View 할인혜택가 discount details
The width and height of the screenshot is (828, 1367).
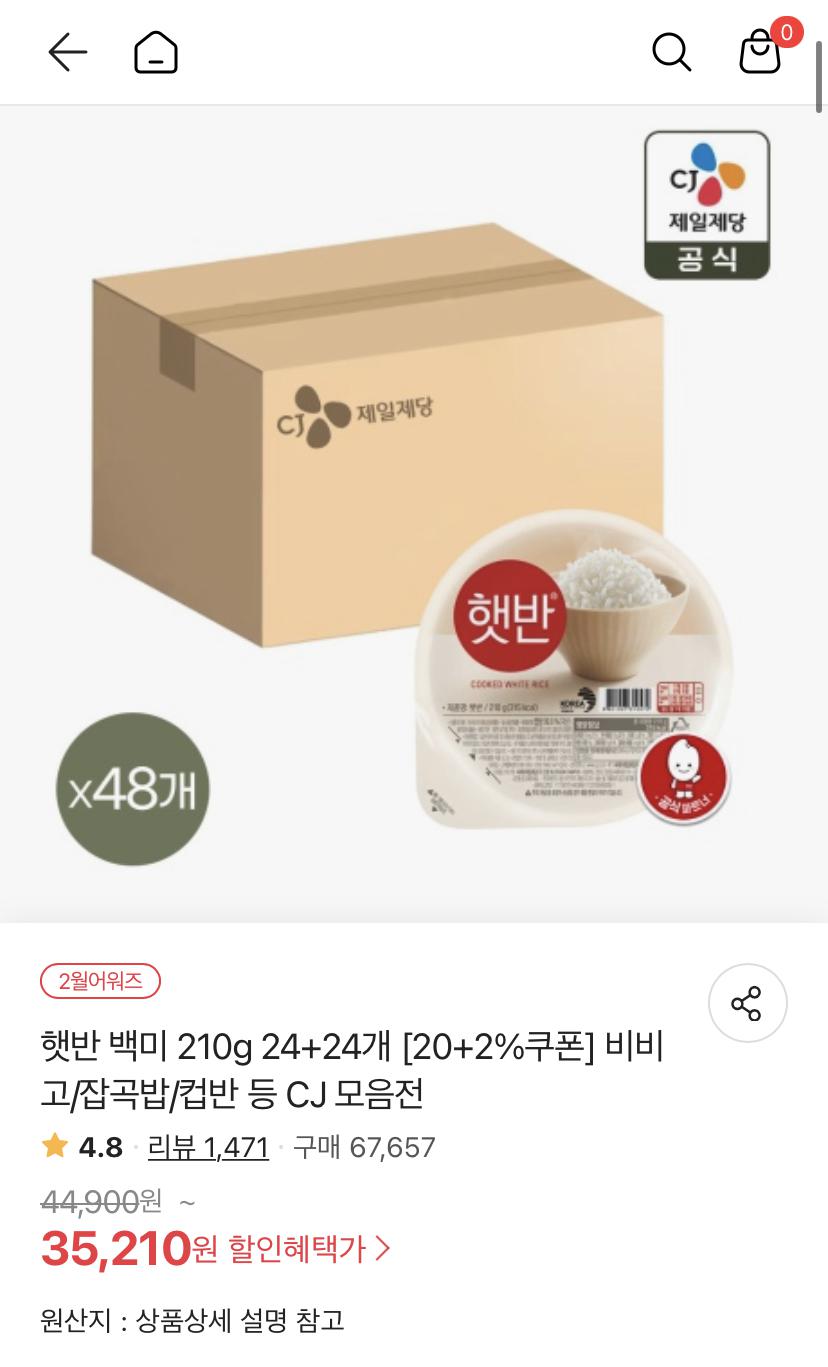pos(309,1248)
